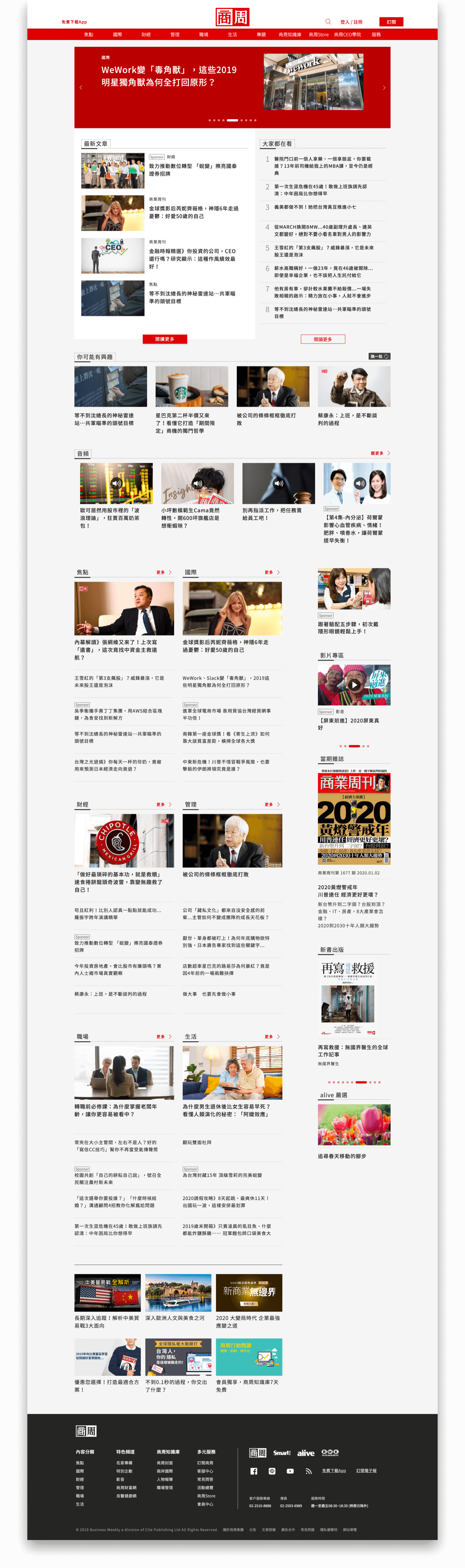The width and height of the screenshot is (465, 1568).
Task: Tap the red 訂閱 subscribe button
Action: pyautogui.click(x=391, y=22)
